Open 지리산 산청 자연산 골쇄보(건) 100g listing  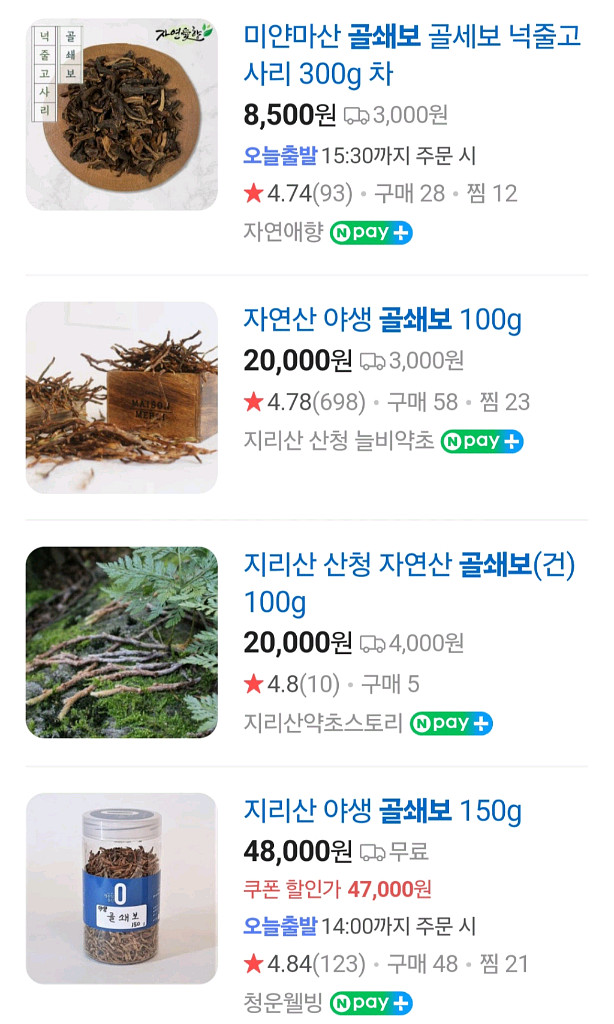point(409,583)
